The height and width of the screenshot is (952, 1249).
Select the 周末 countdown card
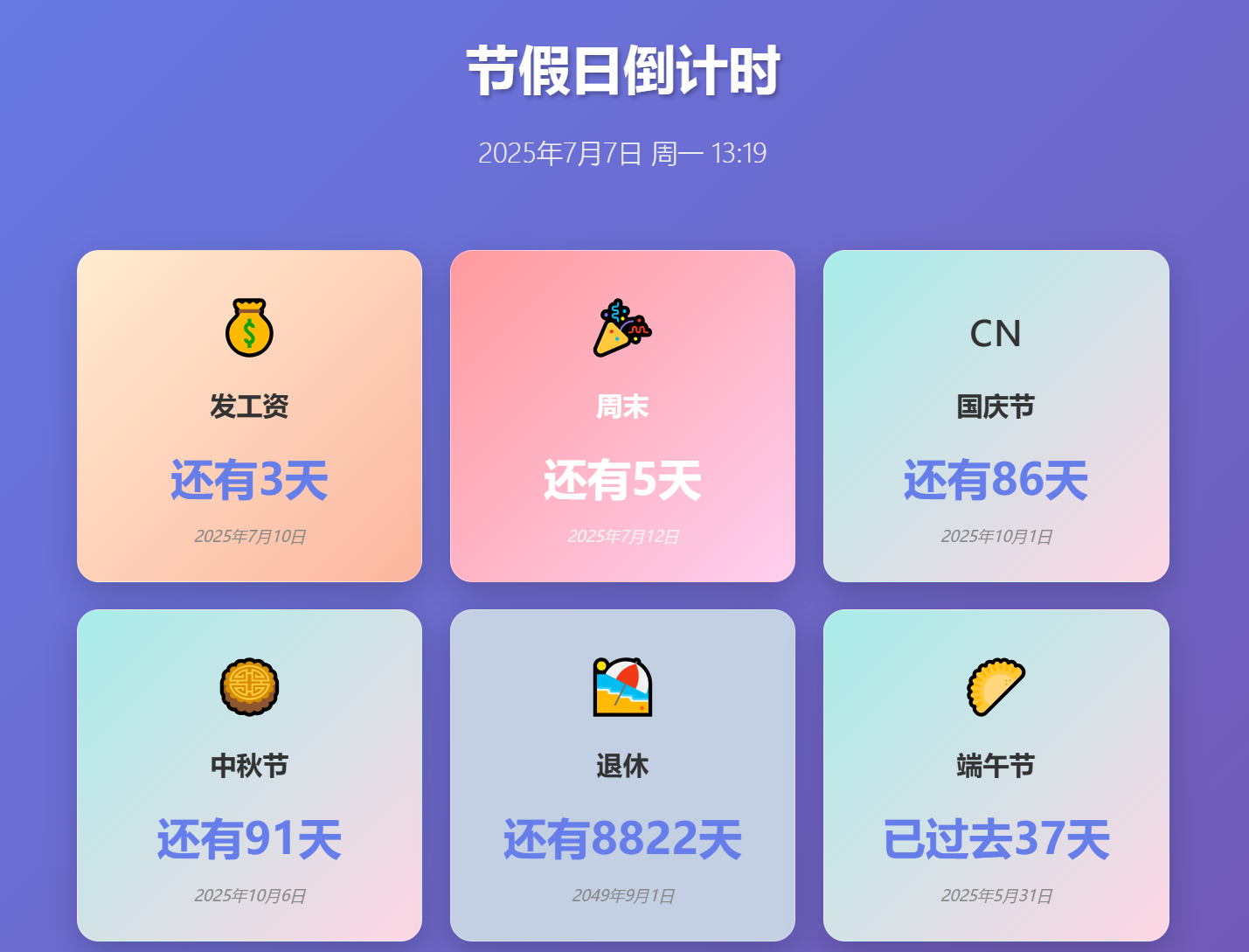point(622,416)
